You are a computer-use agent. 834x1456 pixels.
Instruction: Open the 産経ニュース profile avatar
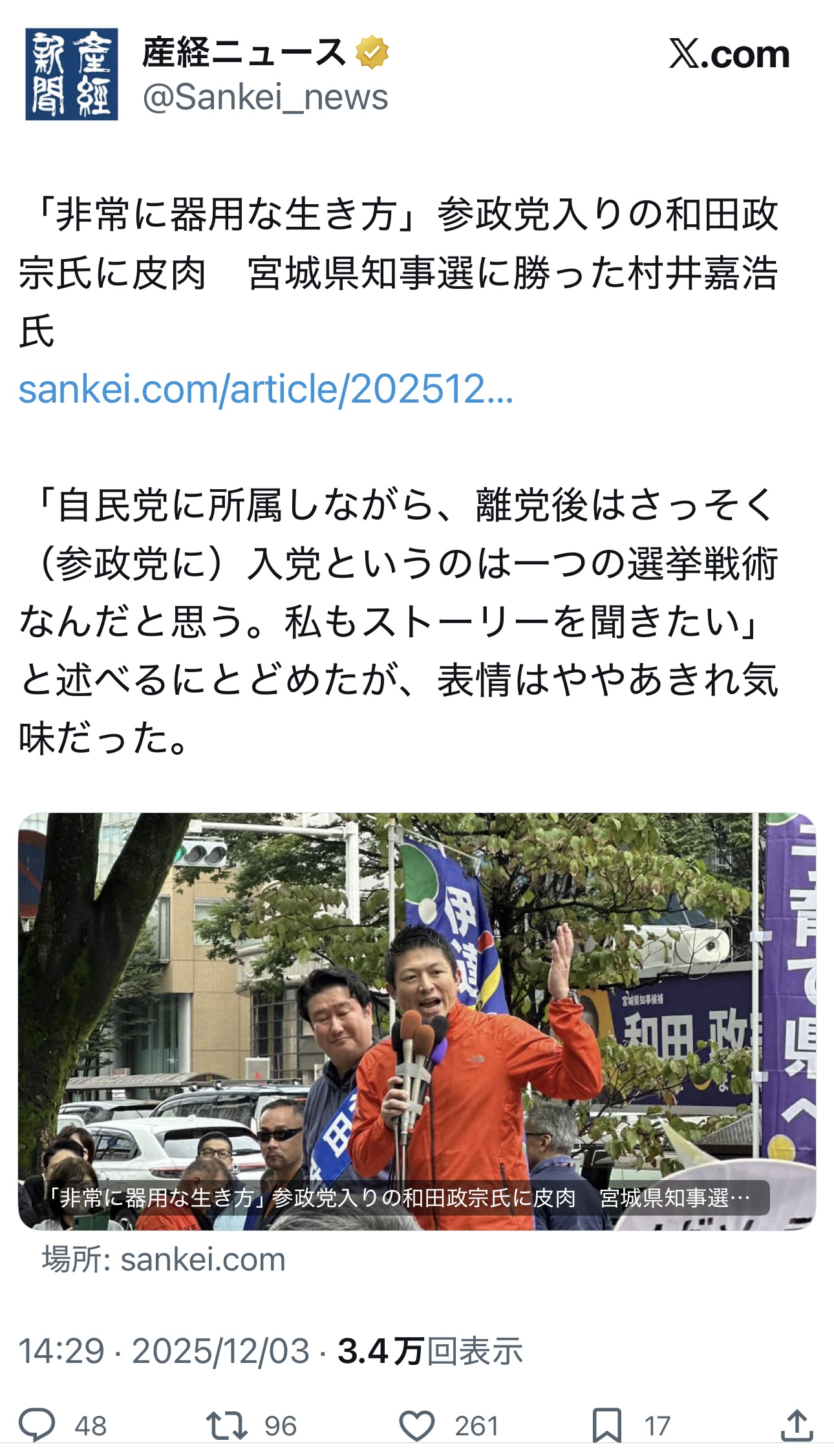click(x=72, y=74)
